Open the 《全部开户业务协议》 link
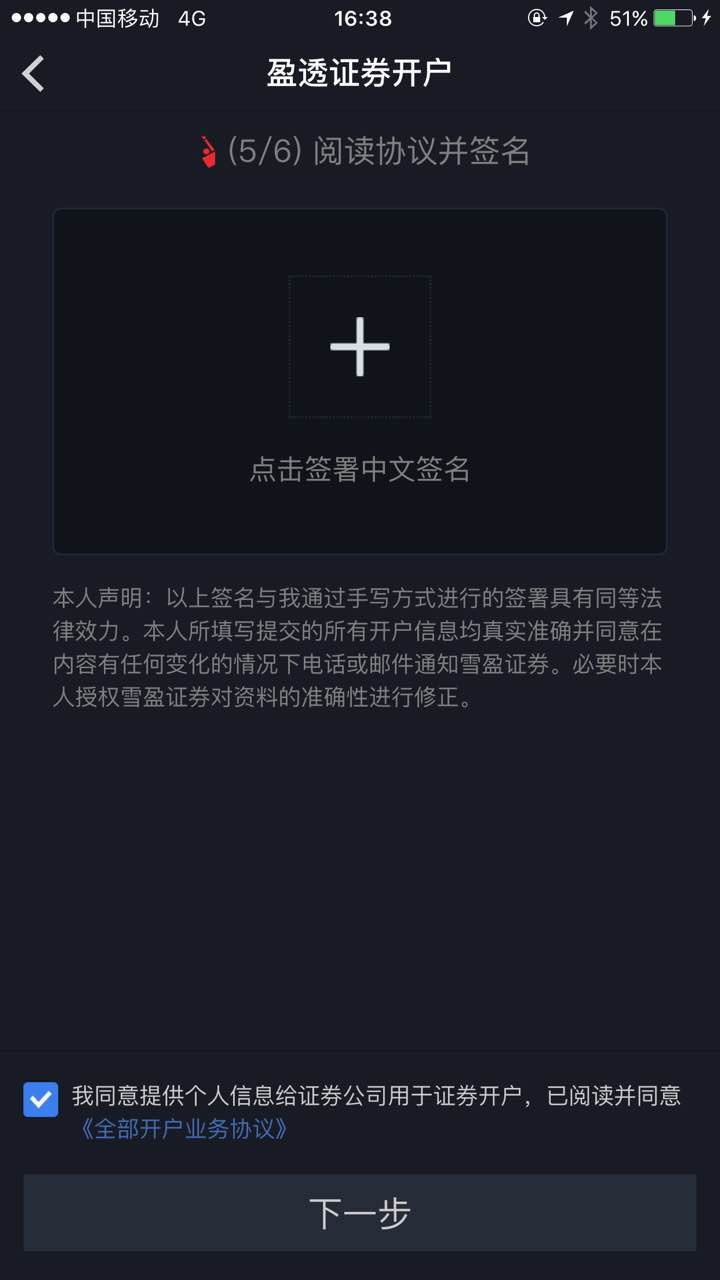720x1280 pixels. click(x=184, y=1129)
